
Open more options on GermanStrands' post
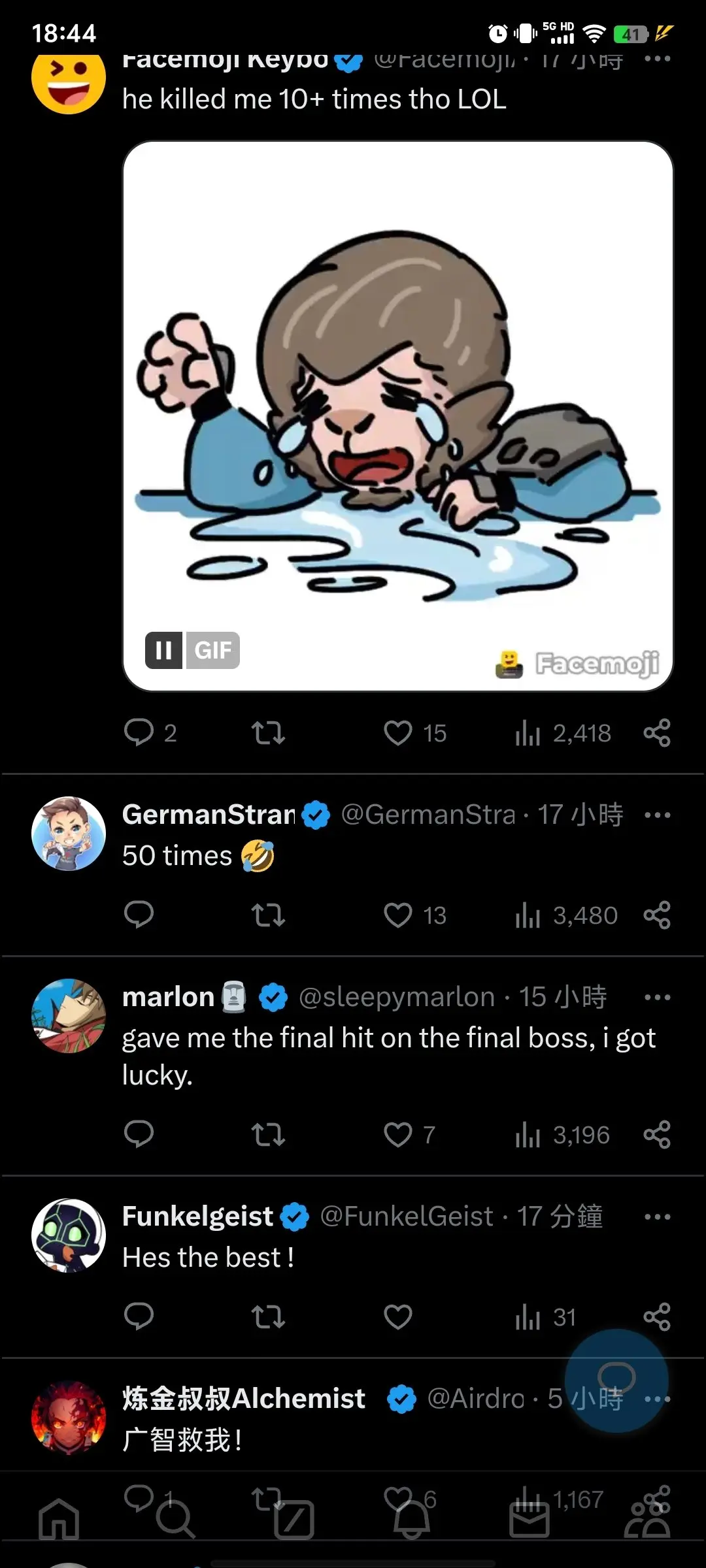[657, 815]
